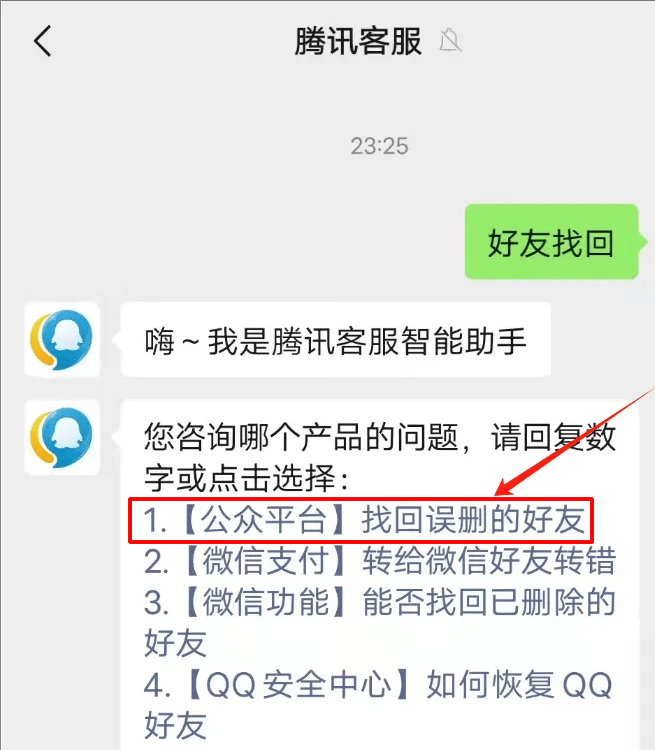
Task: Select option 2 微信支付 转给微信好友转错
Action: 378,562
